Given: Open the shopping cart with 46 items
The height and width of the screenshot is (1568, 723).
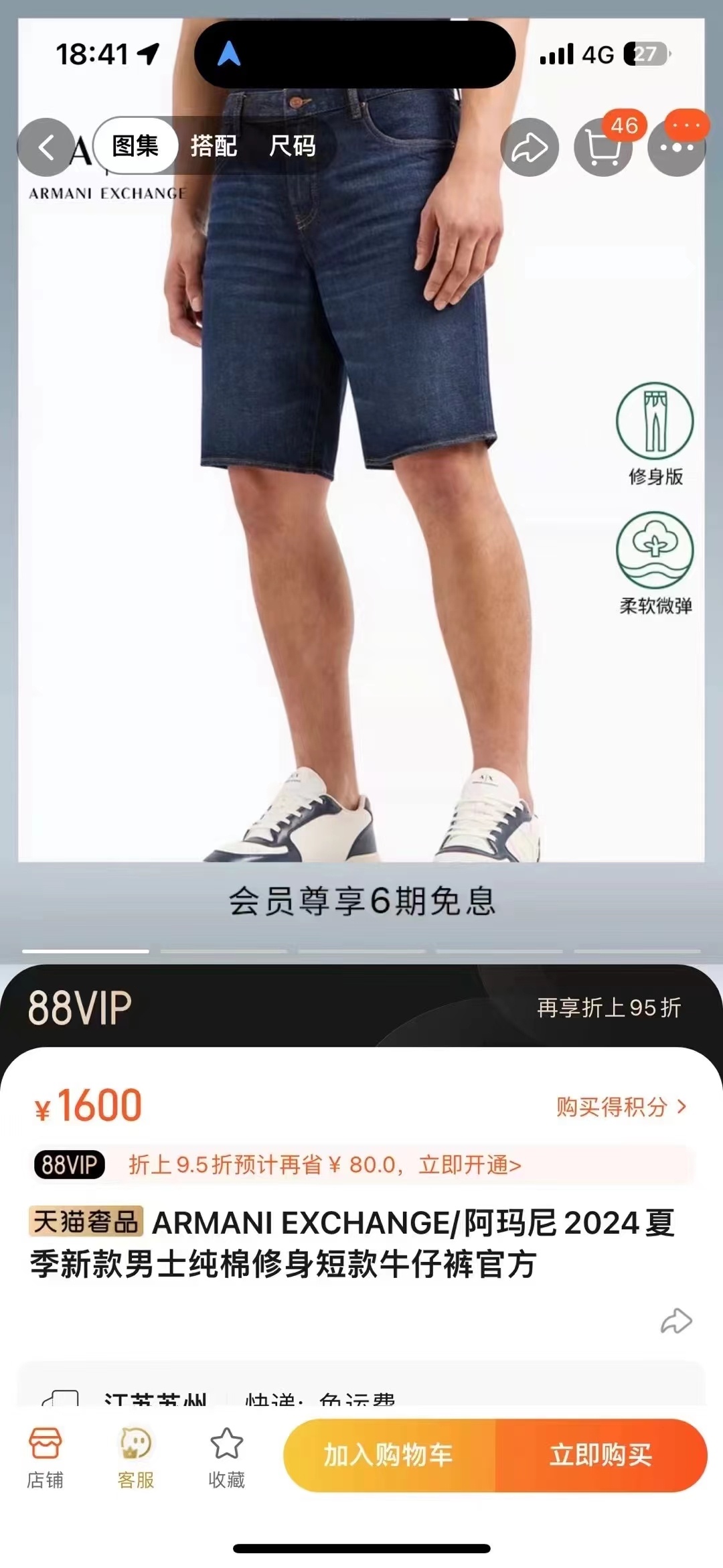Looking at the screenshot, I should [x=602, y=148].
